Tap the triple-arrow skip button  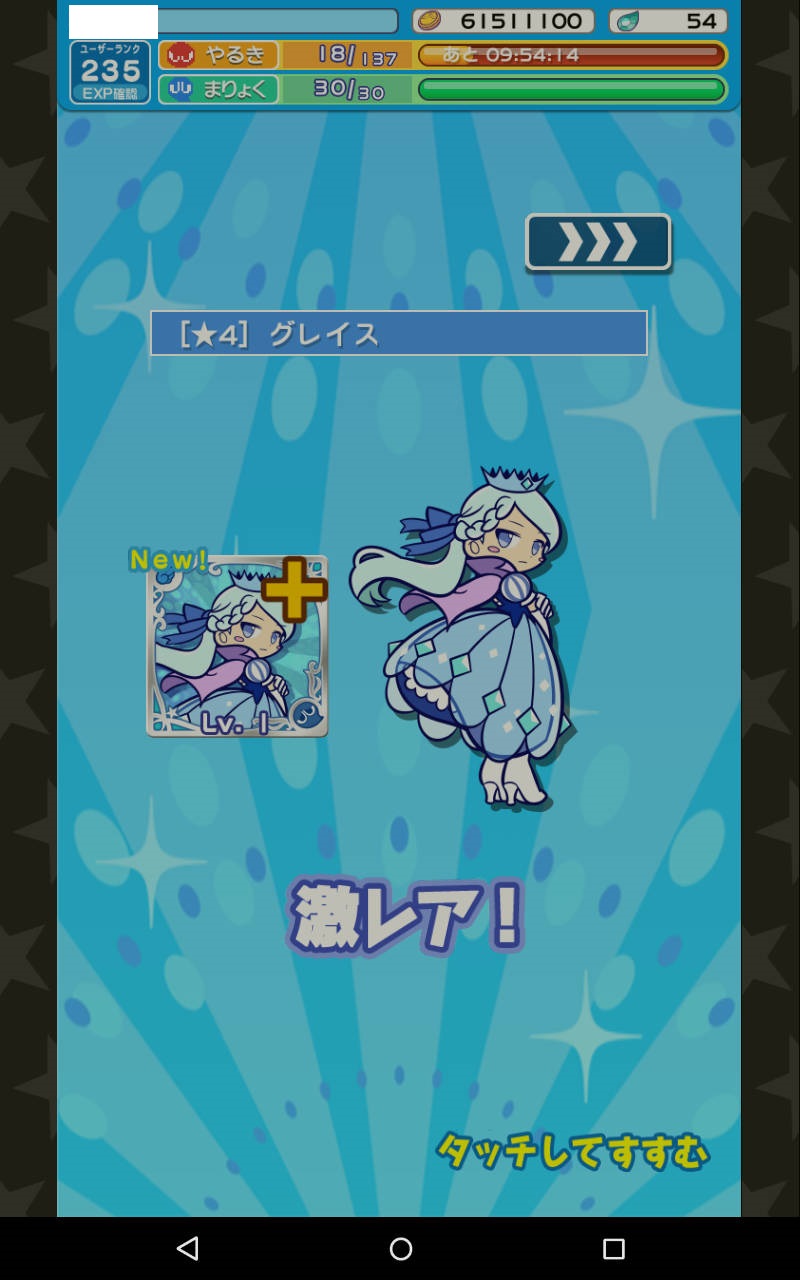click(598, 242)
